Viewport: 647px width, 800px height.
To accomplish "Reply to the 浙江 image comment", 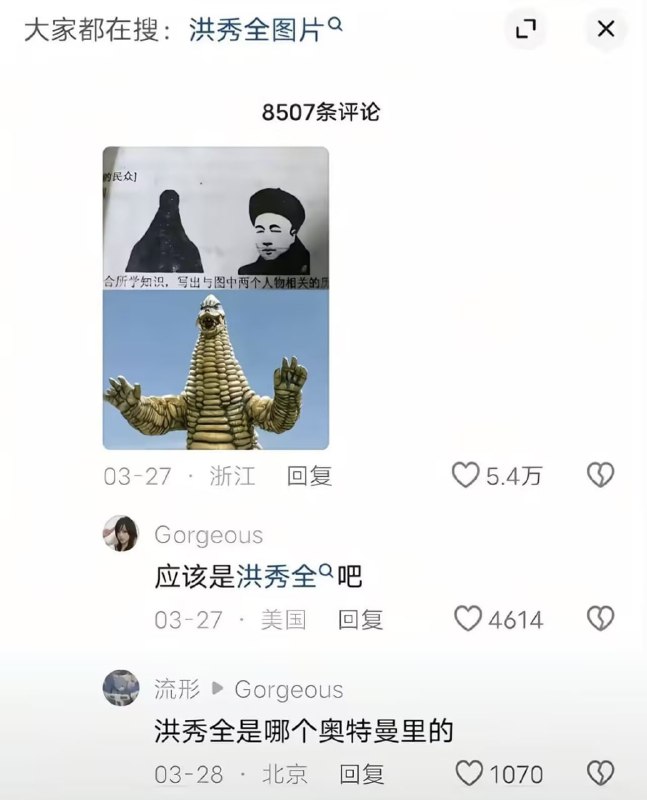I will 309,476.
